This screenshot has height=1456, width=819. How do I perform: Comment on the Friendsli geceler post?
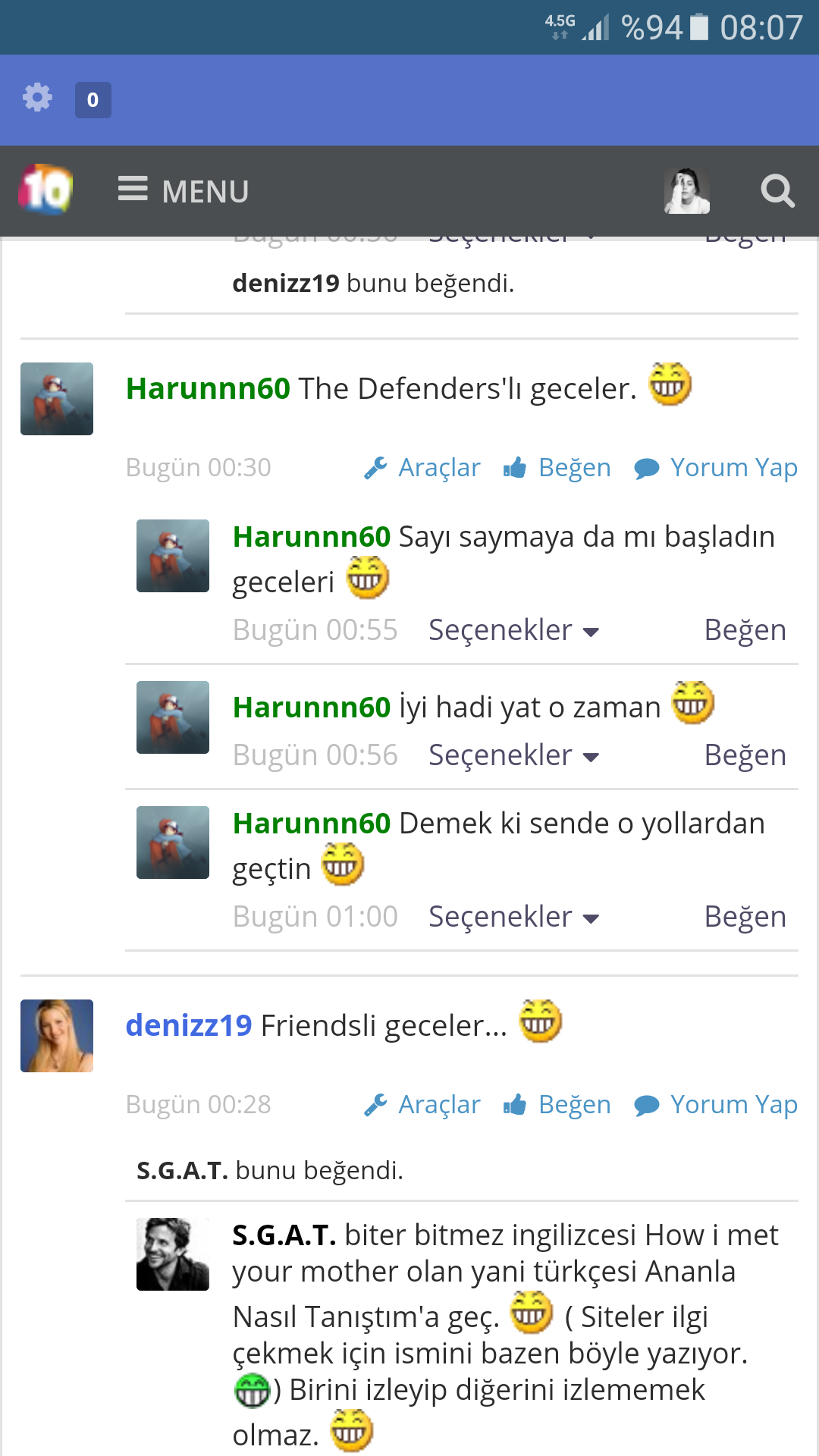[716, 1105]
